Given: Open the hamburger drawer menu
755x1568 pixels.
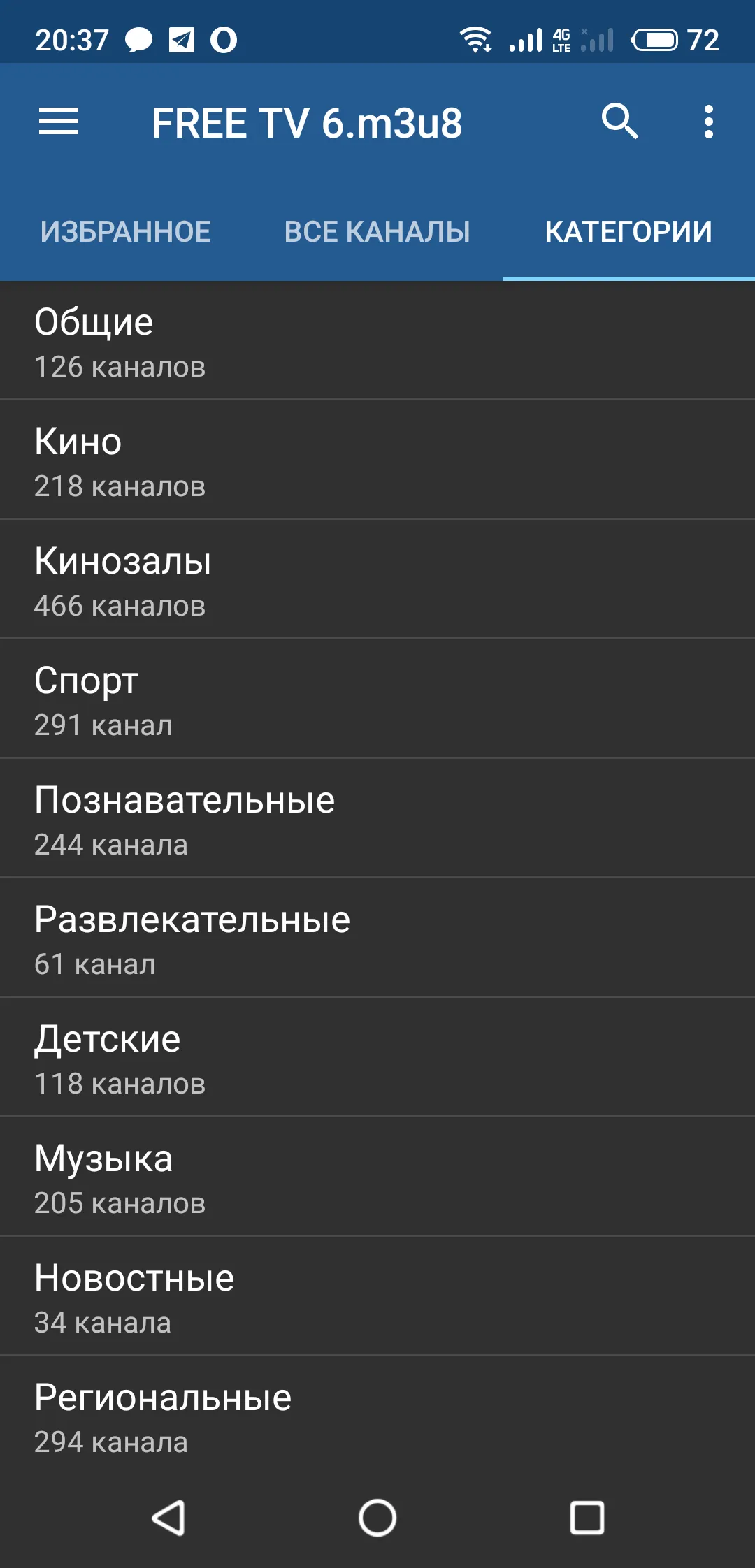Looking at the screenshot, I should point(59,122).
